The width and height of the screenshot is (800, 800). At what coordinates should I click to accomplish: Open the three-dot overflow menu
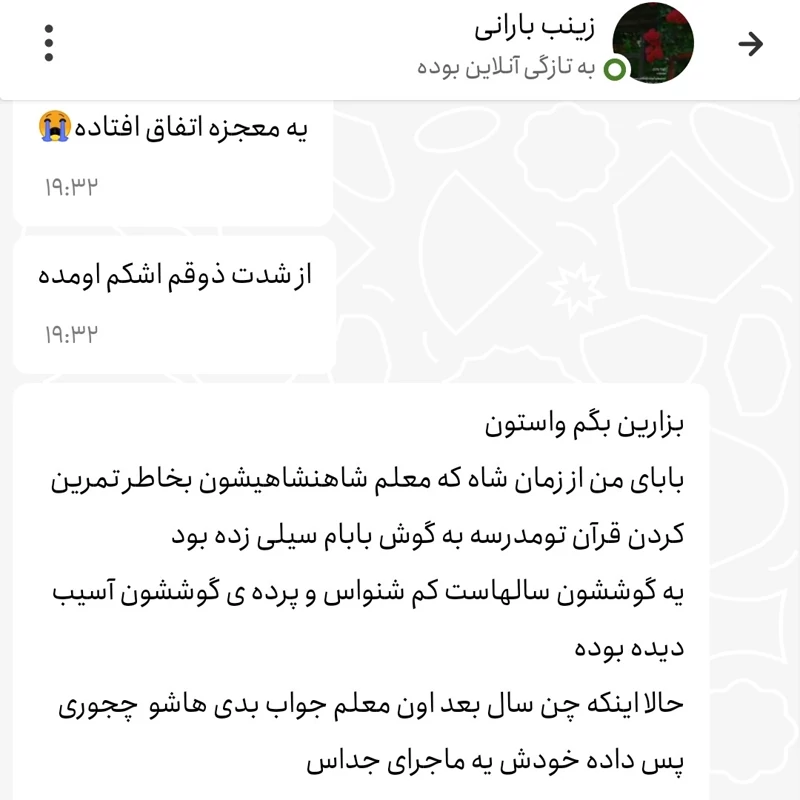coord(49,43)
